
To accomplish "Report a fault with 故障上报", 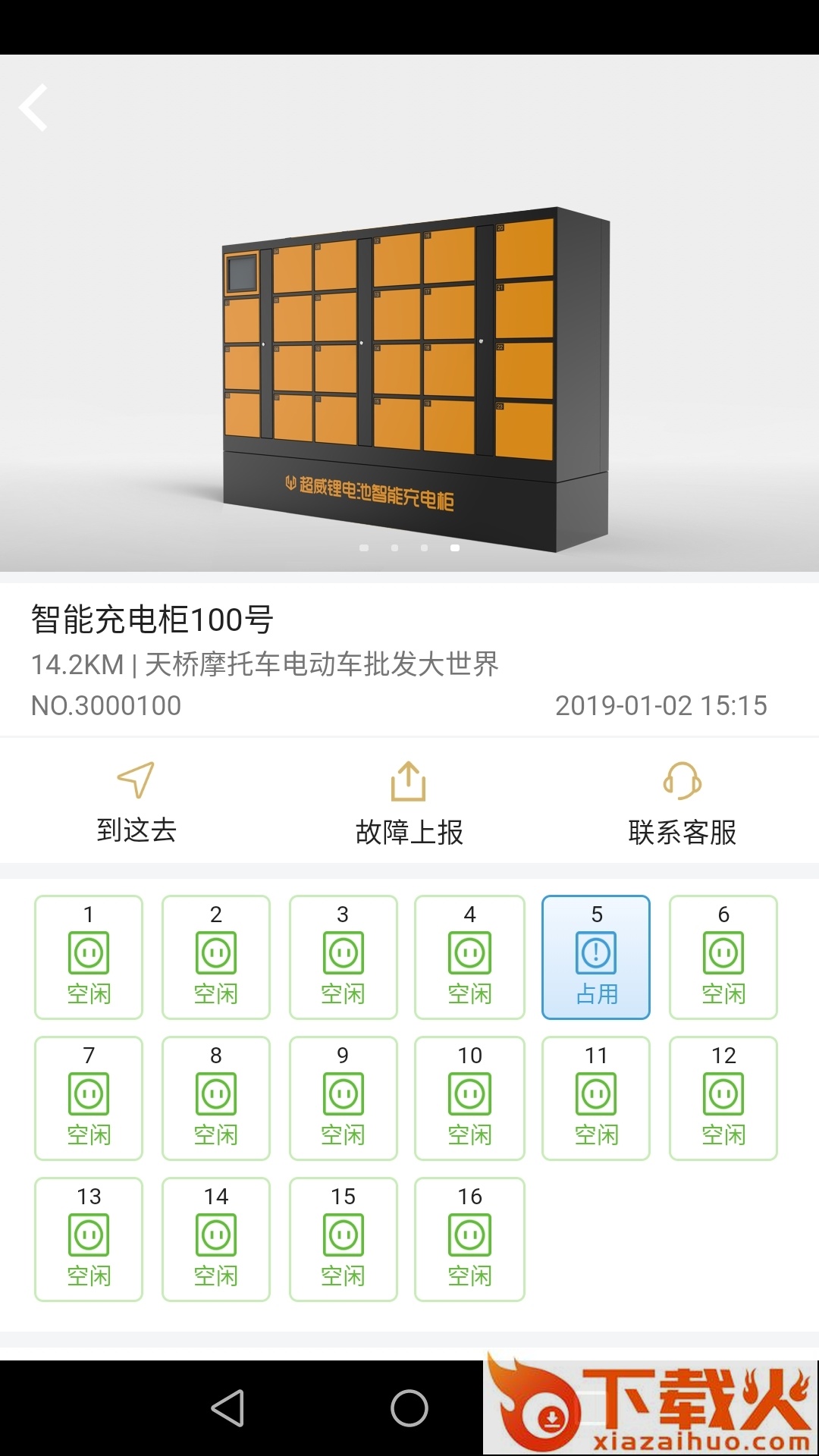I will click(409, 802).
